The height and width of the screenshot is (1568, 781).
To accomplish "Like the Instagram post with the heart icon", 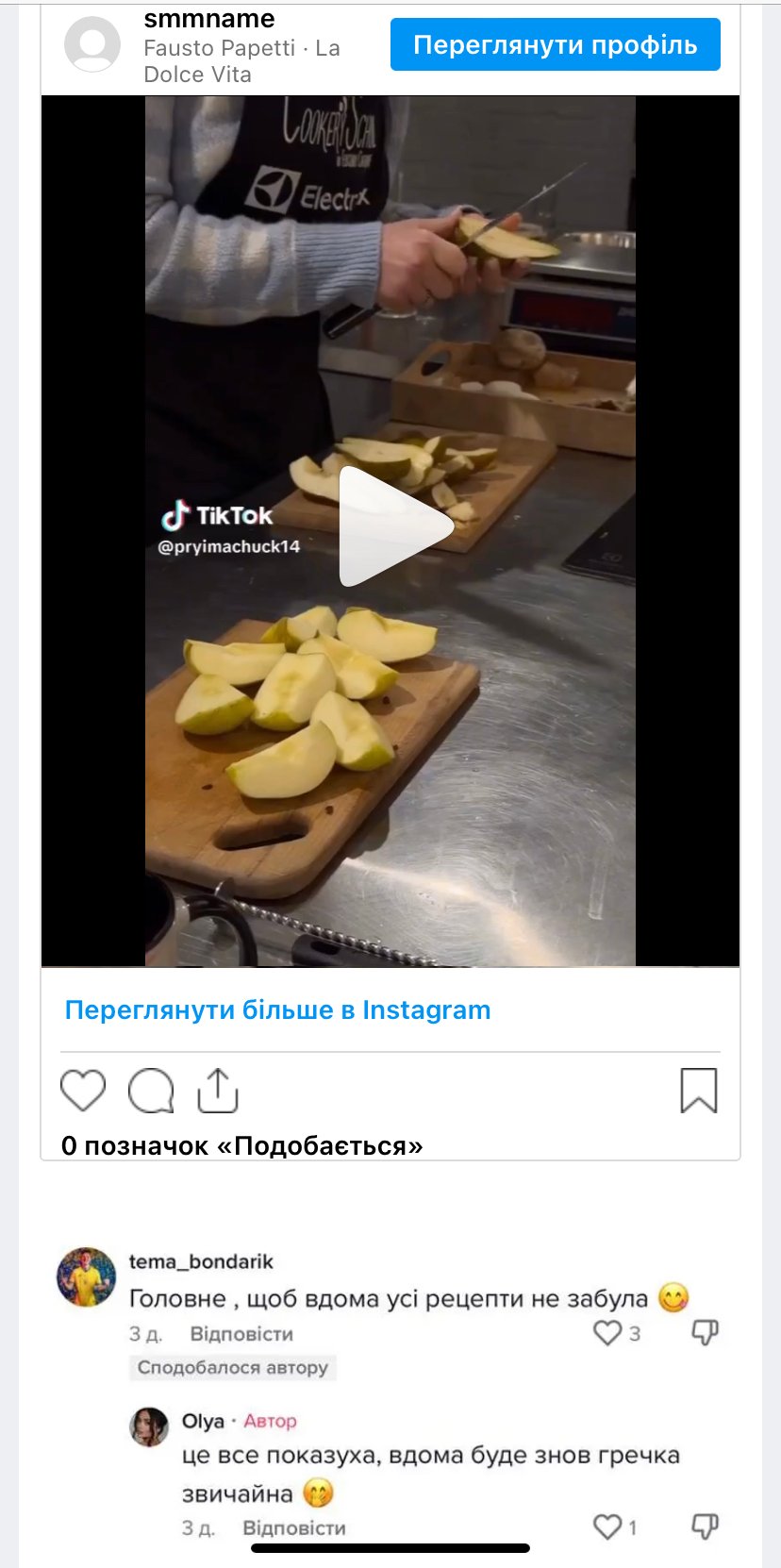I will click(83, 1091).
